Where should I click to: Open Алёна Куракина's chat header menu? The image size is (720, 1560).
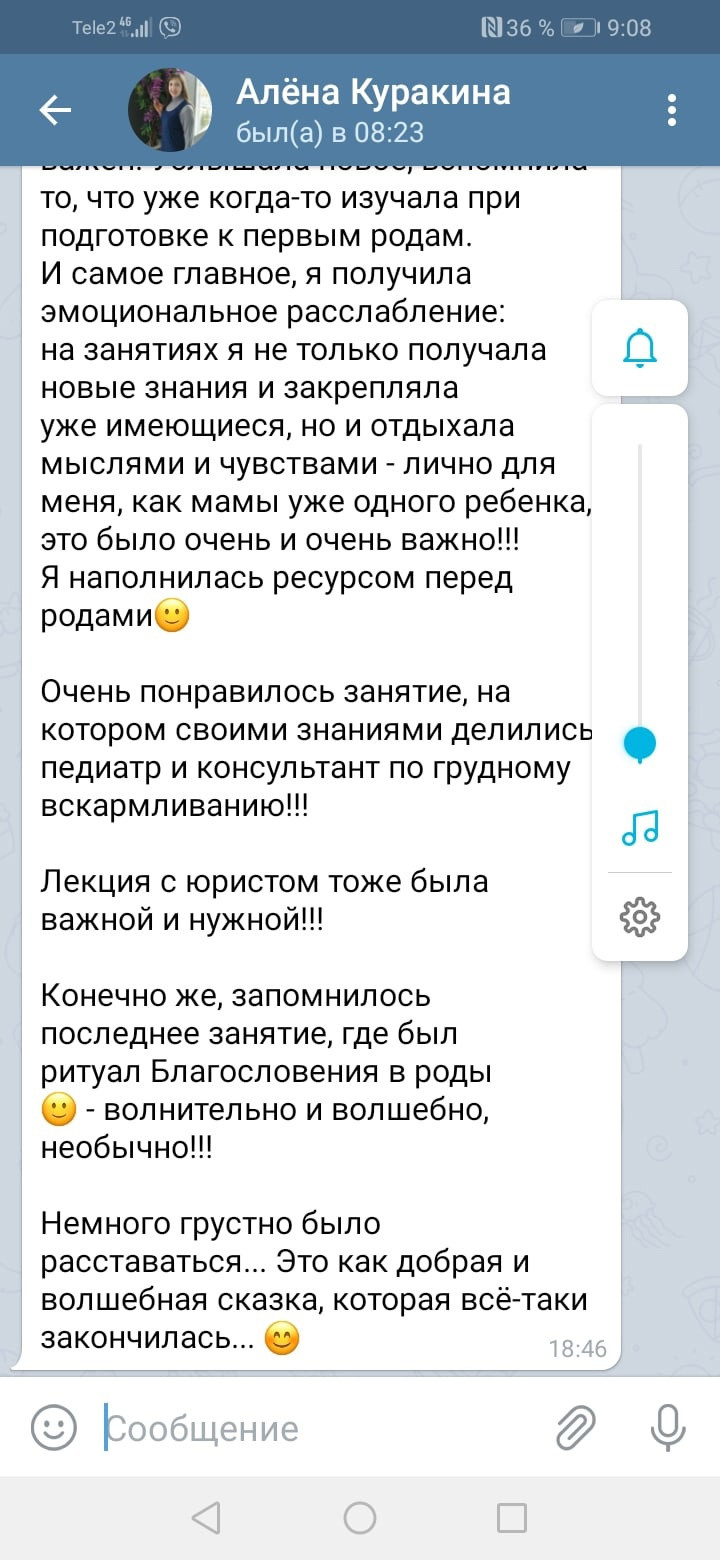tap(671, 110)
